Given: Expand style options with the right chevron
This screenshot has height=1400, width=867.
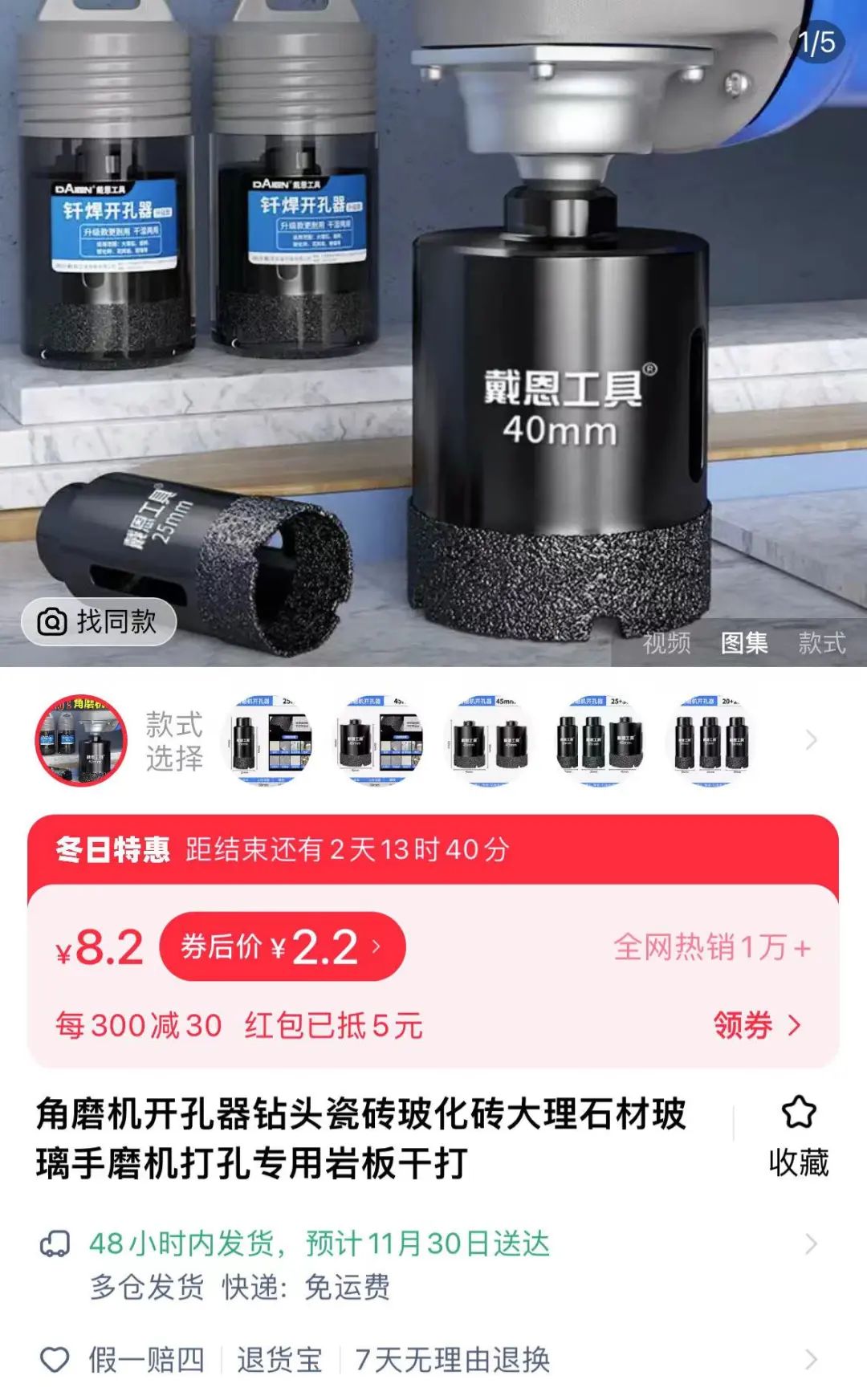Looking at the screenshot, I should click(811, 740).
